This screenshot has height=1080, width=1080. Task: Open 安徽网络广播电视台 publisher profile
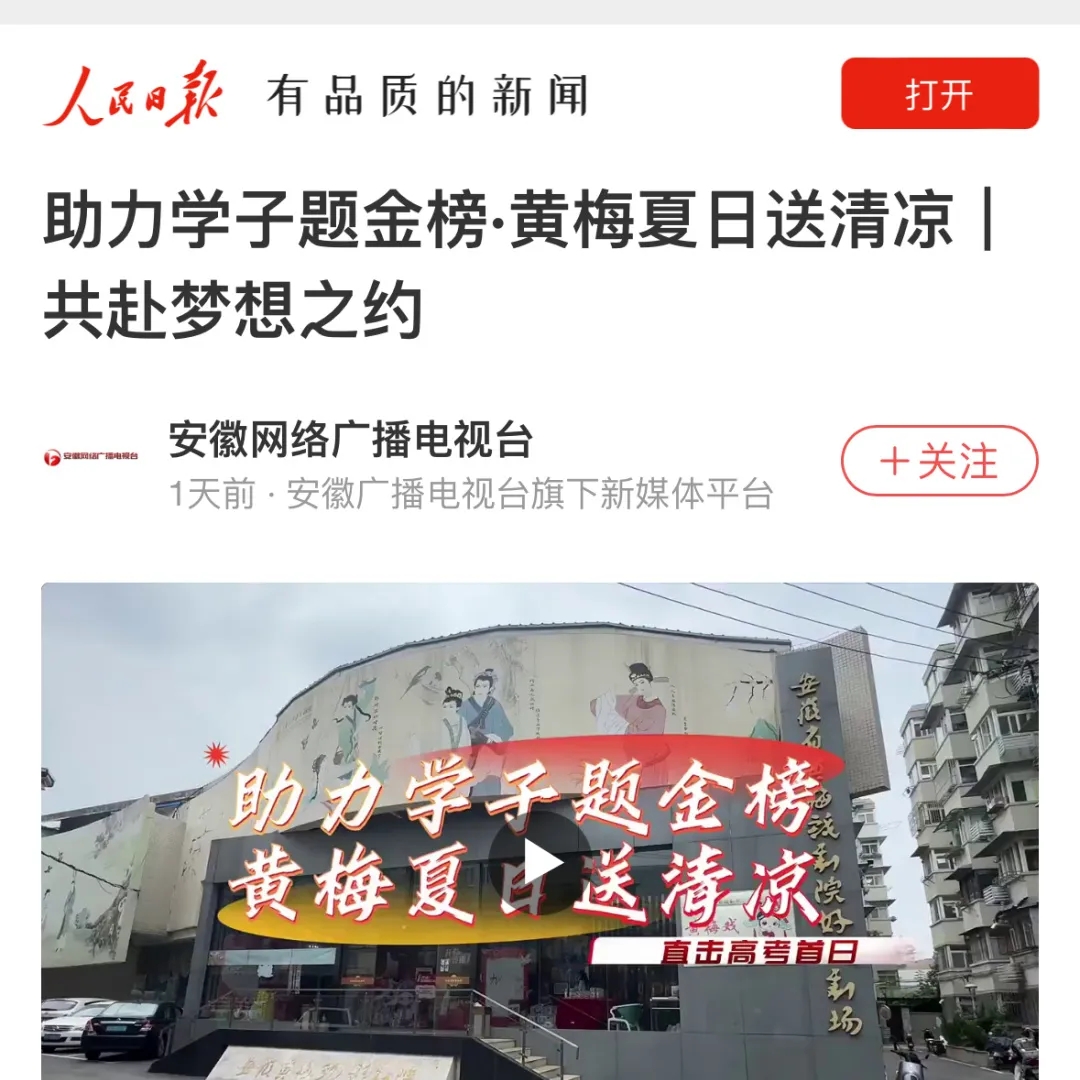350,440
